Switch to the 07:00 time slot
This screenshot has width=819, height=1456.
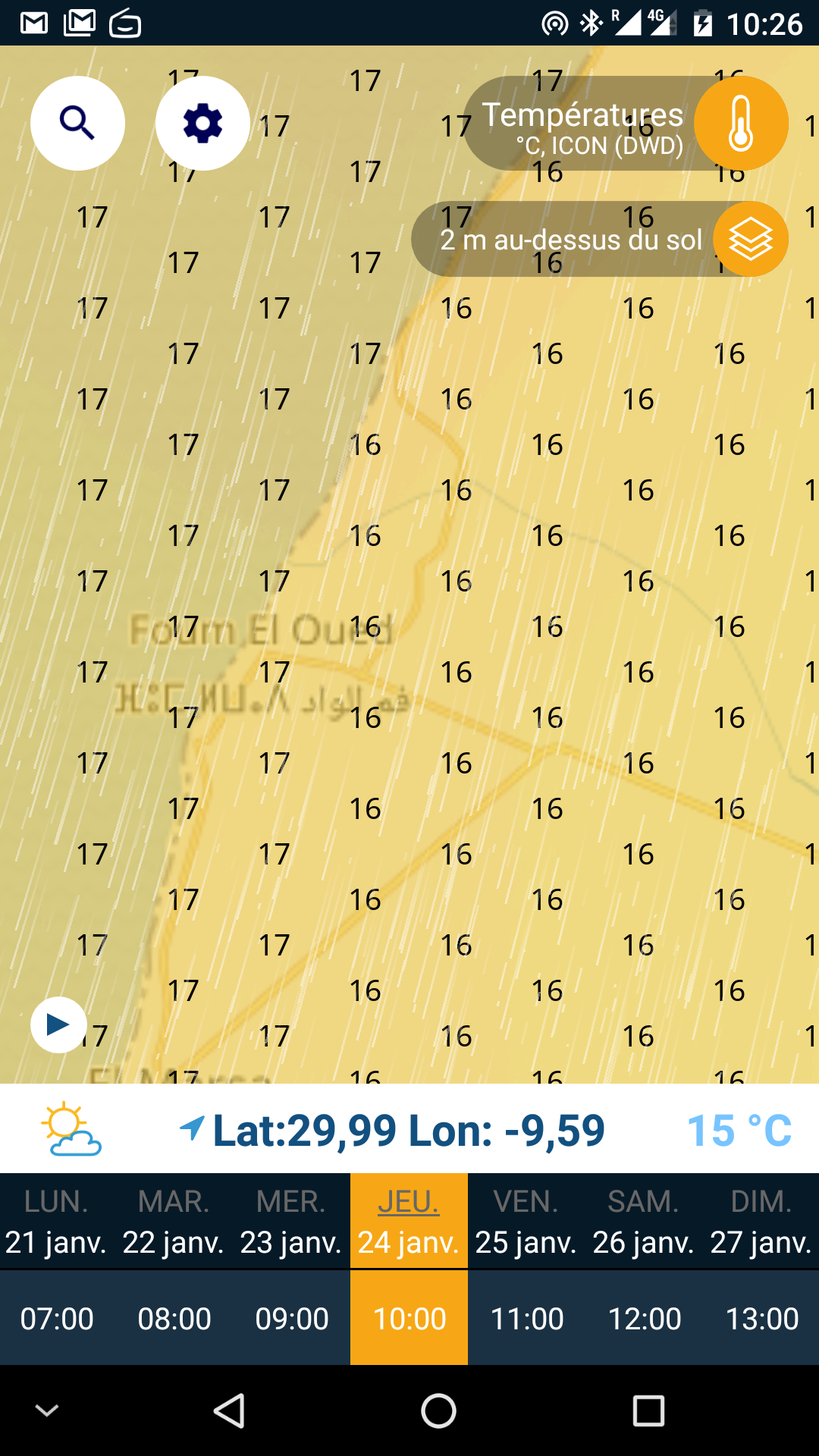tap(57, 1318)
